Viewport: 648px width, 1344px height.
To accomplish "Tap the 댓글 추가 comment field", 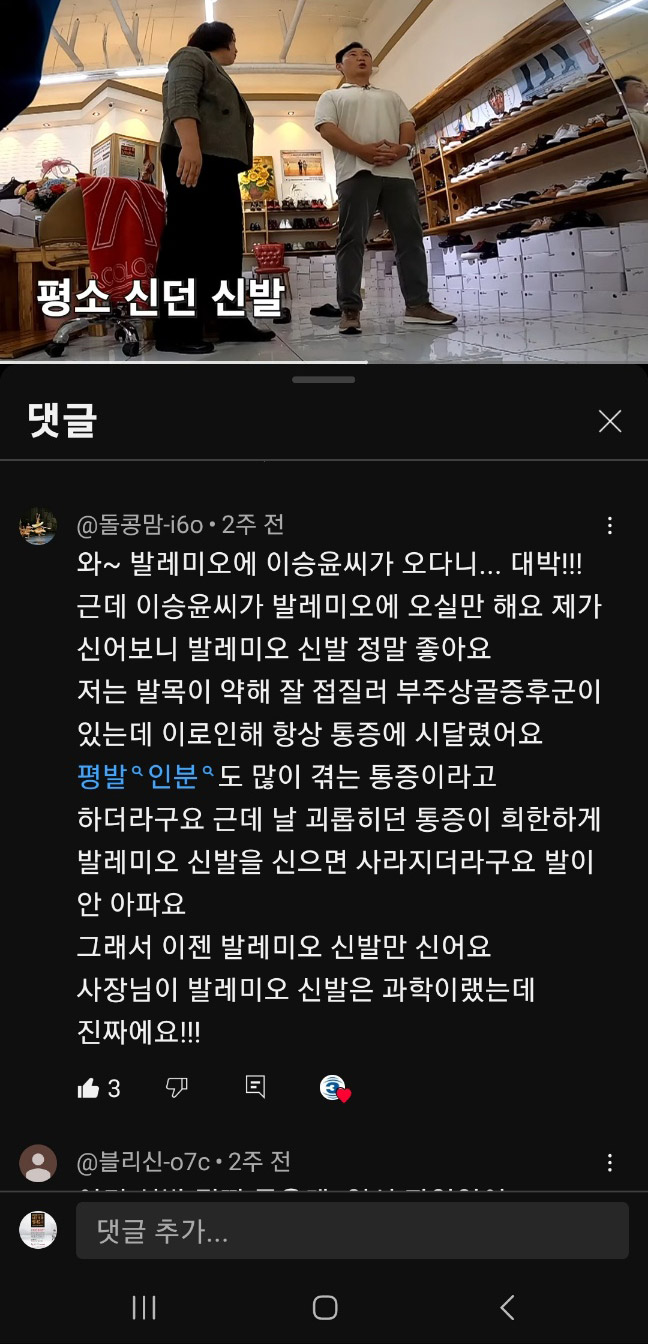I will tap(352, 1230).
